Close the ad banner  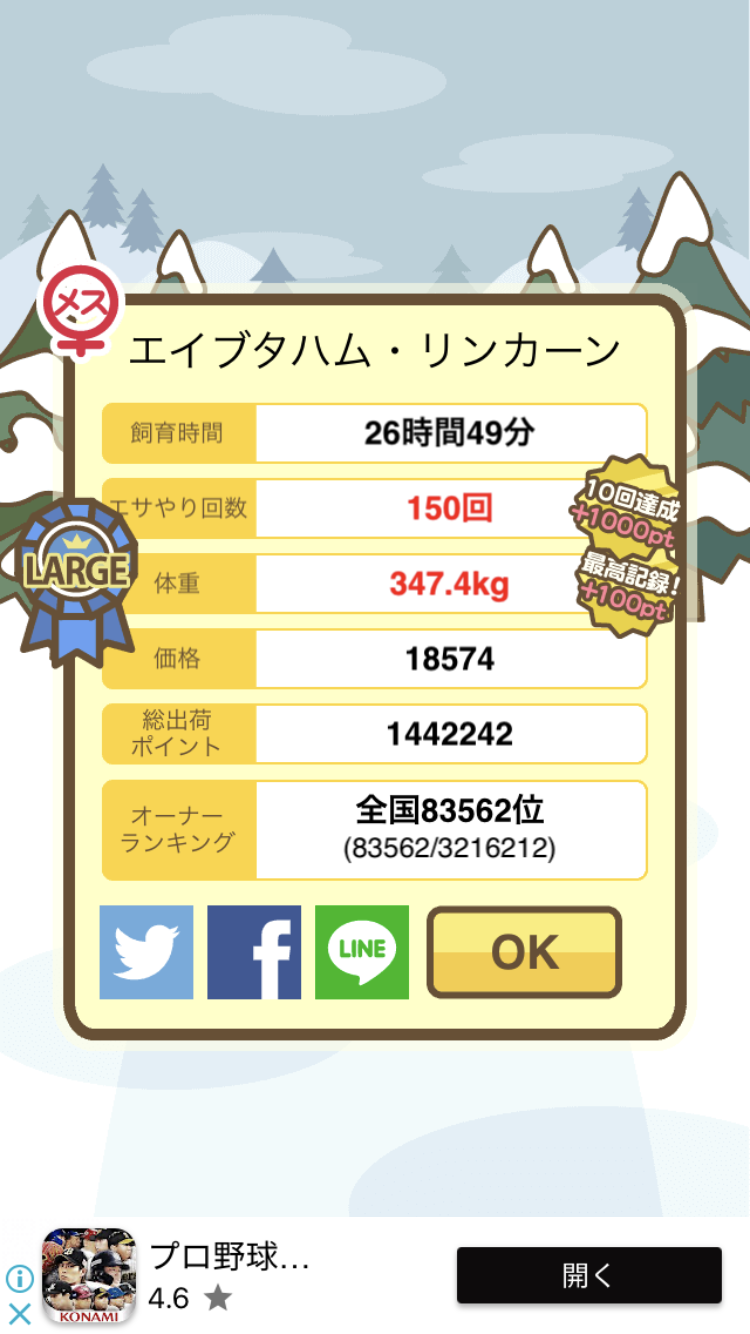coord(19,1313)
